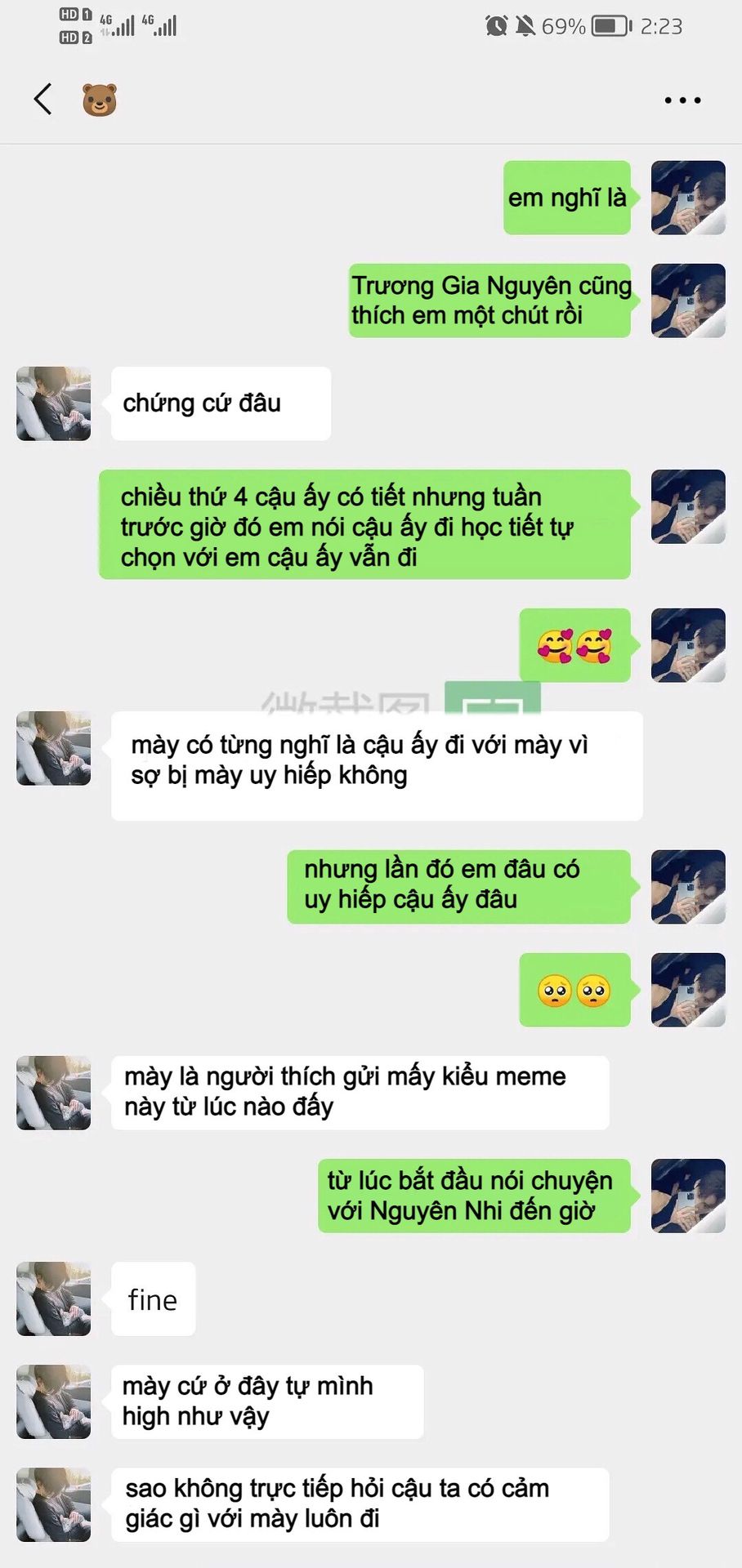Tap the avatar next to "chứng cứ đâu"
742x1568 pixels.
click(54, 403)
